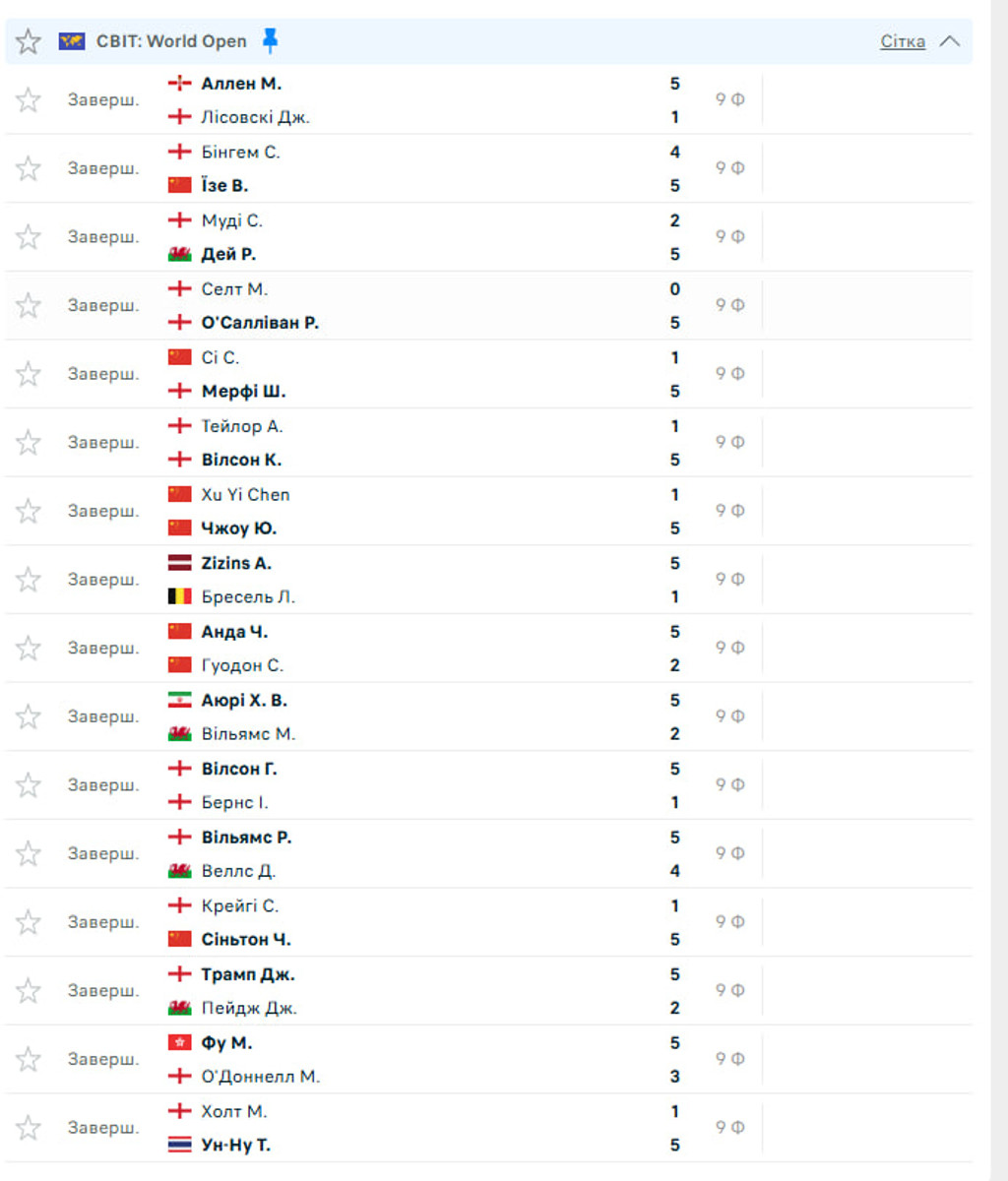The image size is (1008, 1181).
Task: Star the Холт М. vs Ун-Ну Т. match
Action: click(29, 1128)
